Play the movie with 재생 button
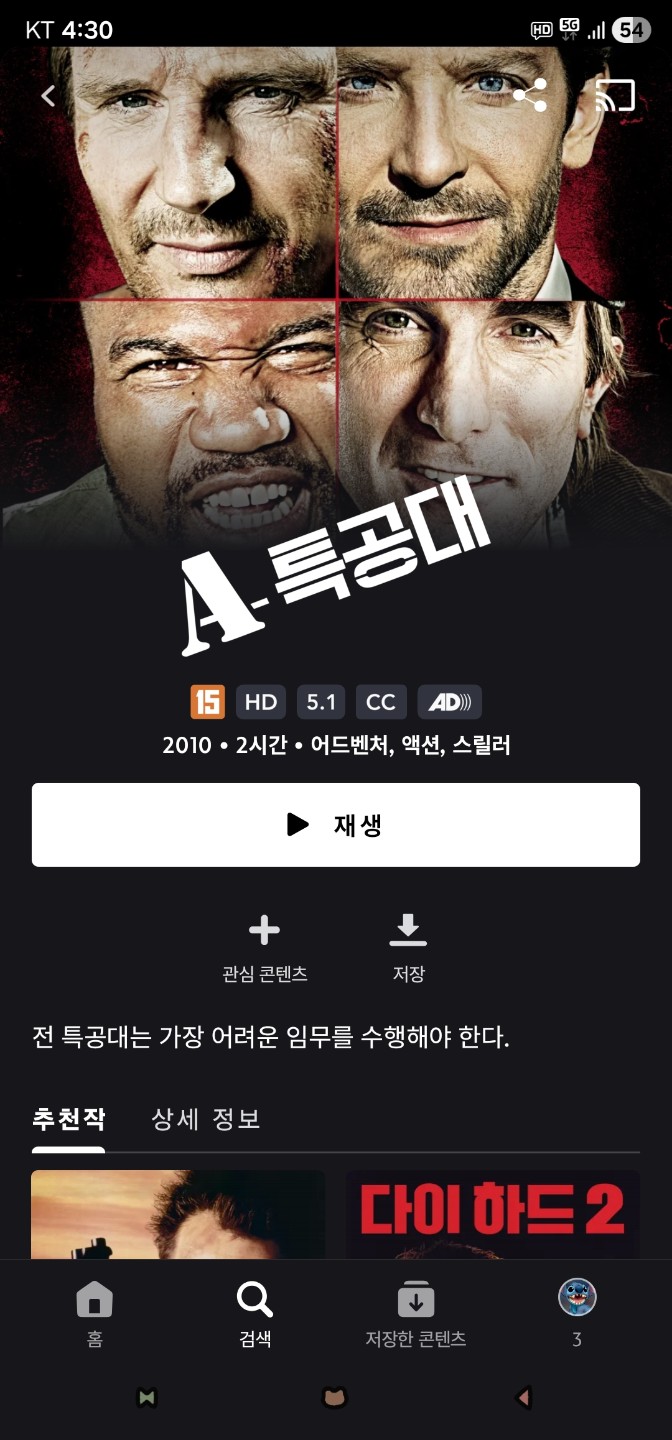 (336, 825)
